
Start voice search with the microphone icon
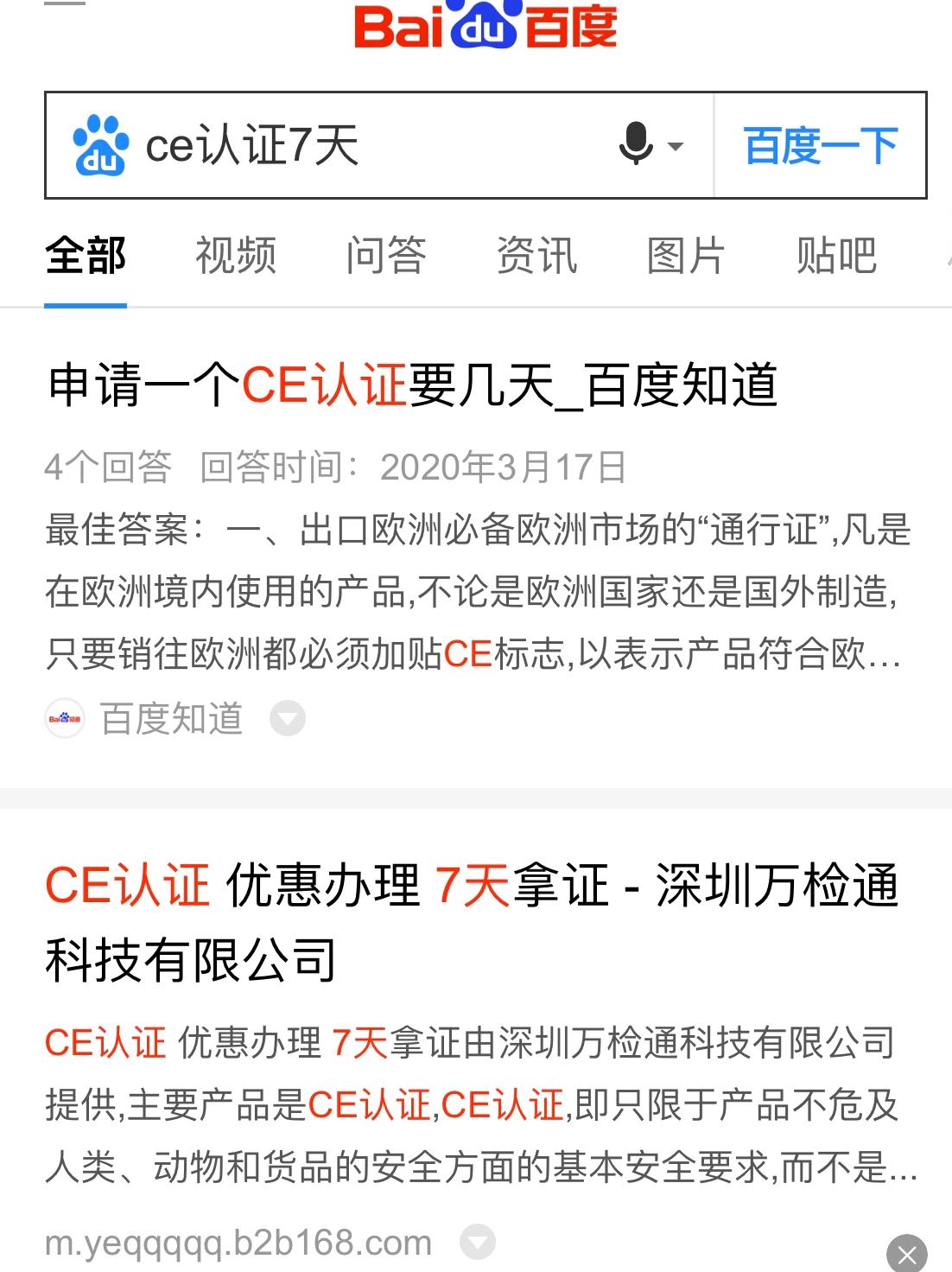pyautogui.click(x=637, y=144)
